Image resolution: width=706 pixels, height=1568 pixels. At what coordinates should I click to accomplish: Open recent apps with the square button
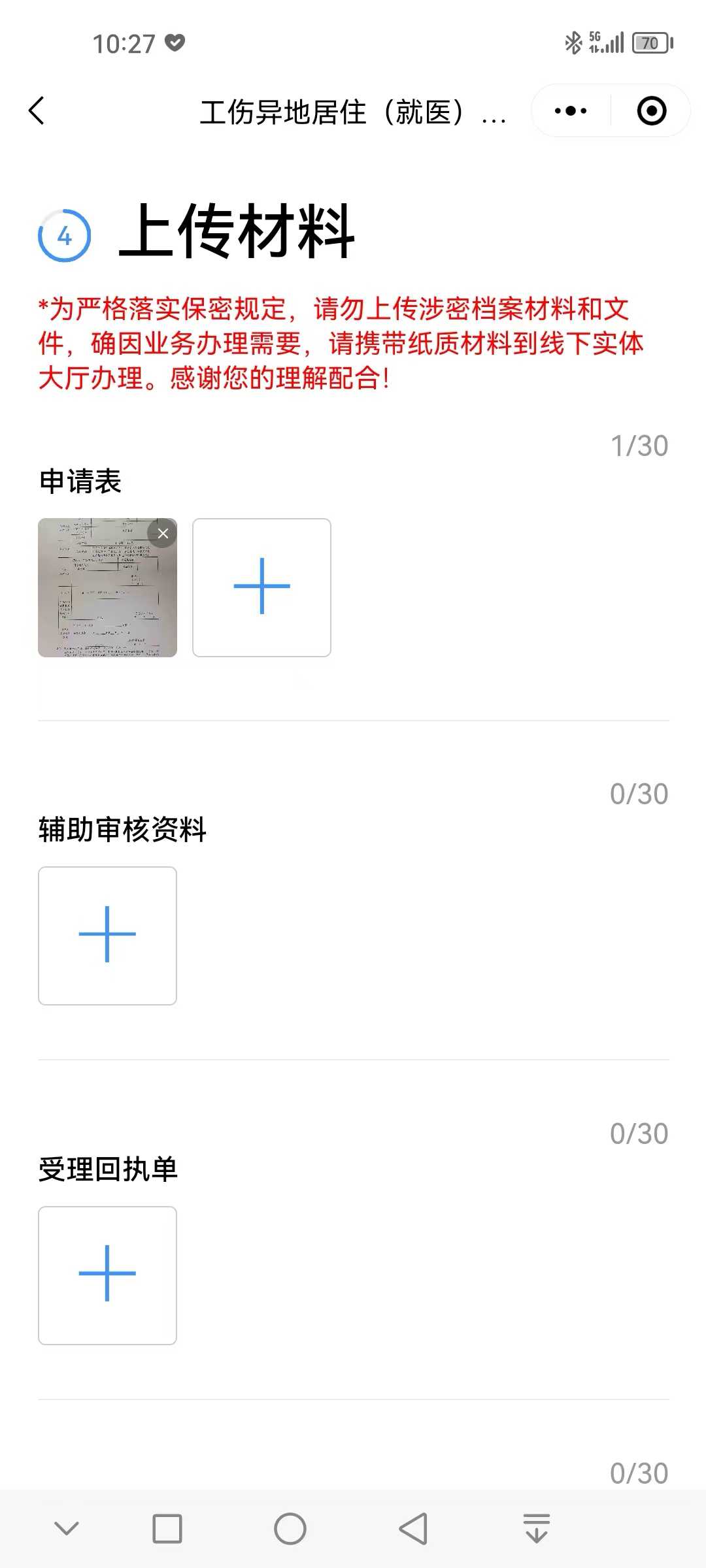(167, 1528)
